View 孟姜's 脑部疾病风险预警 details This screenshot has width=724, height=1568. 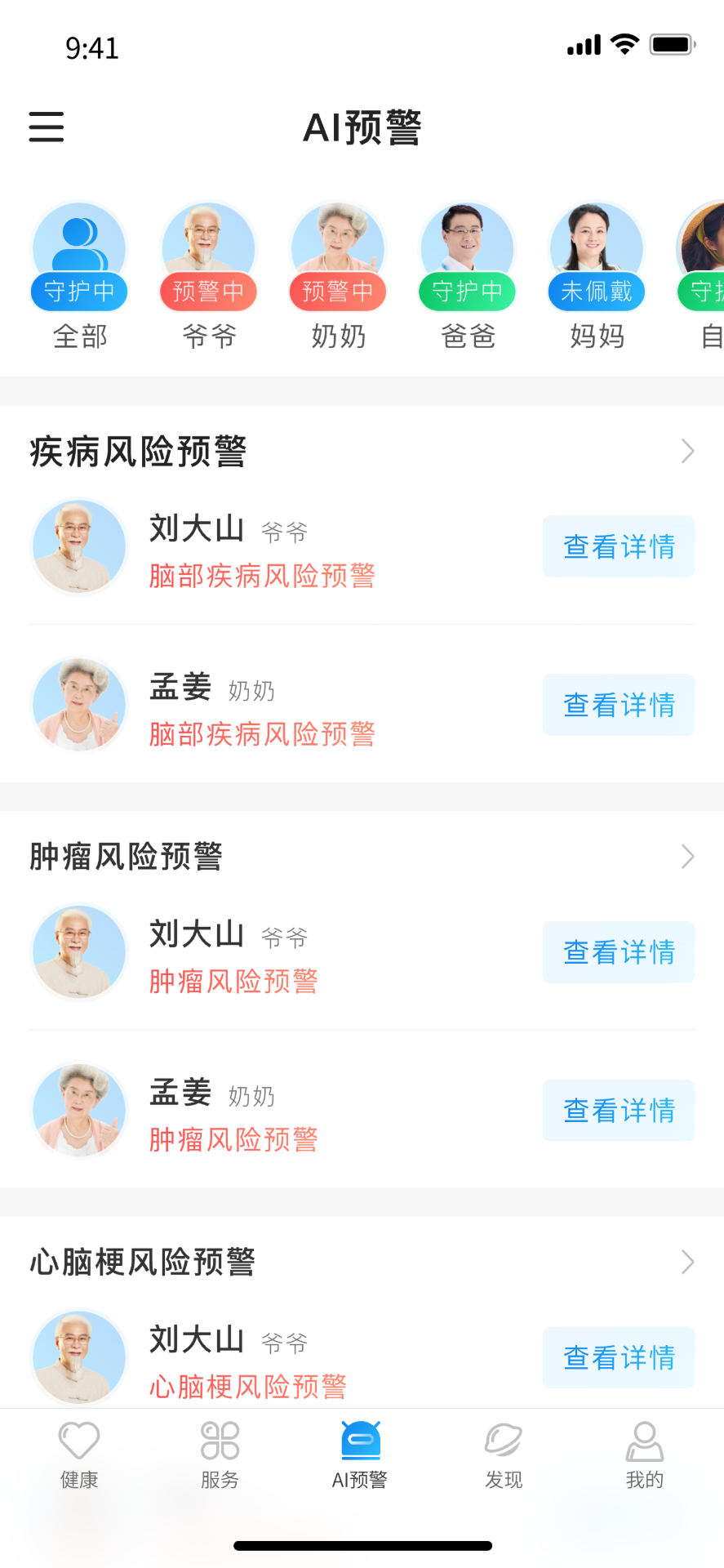(619, 705)
